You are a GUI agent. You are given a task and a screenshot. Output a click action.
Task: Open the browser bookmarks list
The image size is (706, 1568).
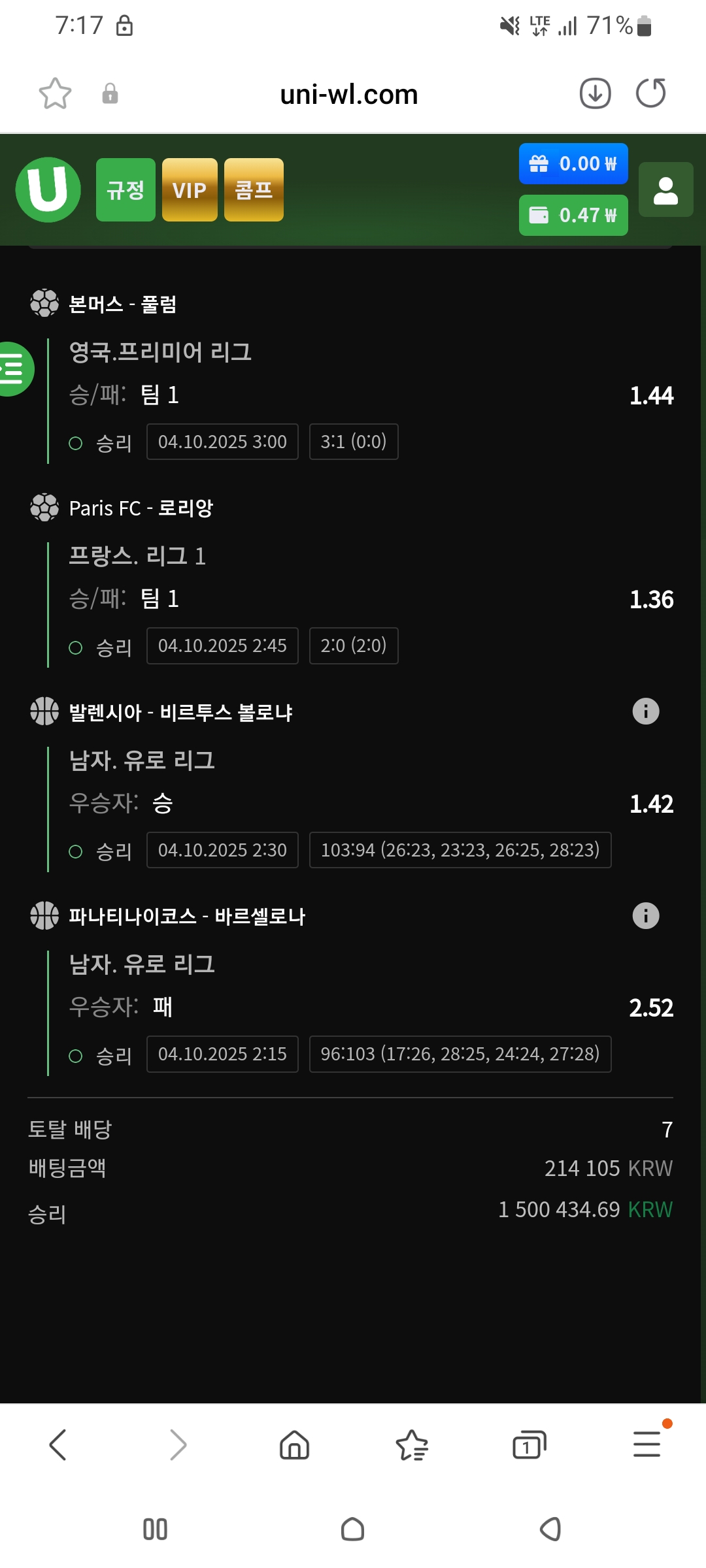coord(412,1445)
